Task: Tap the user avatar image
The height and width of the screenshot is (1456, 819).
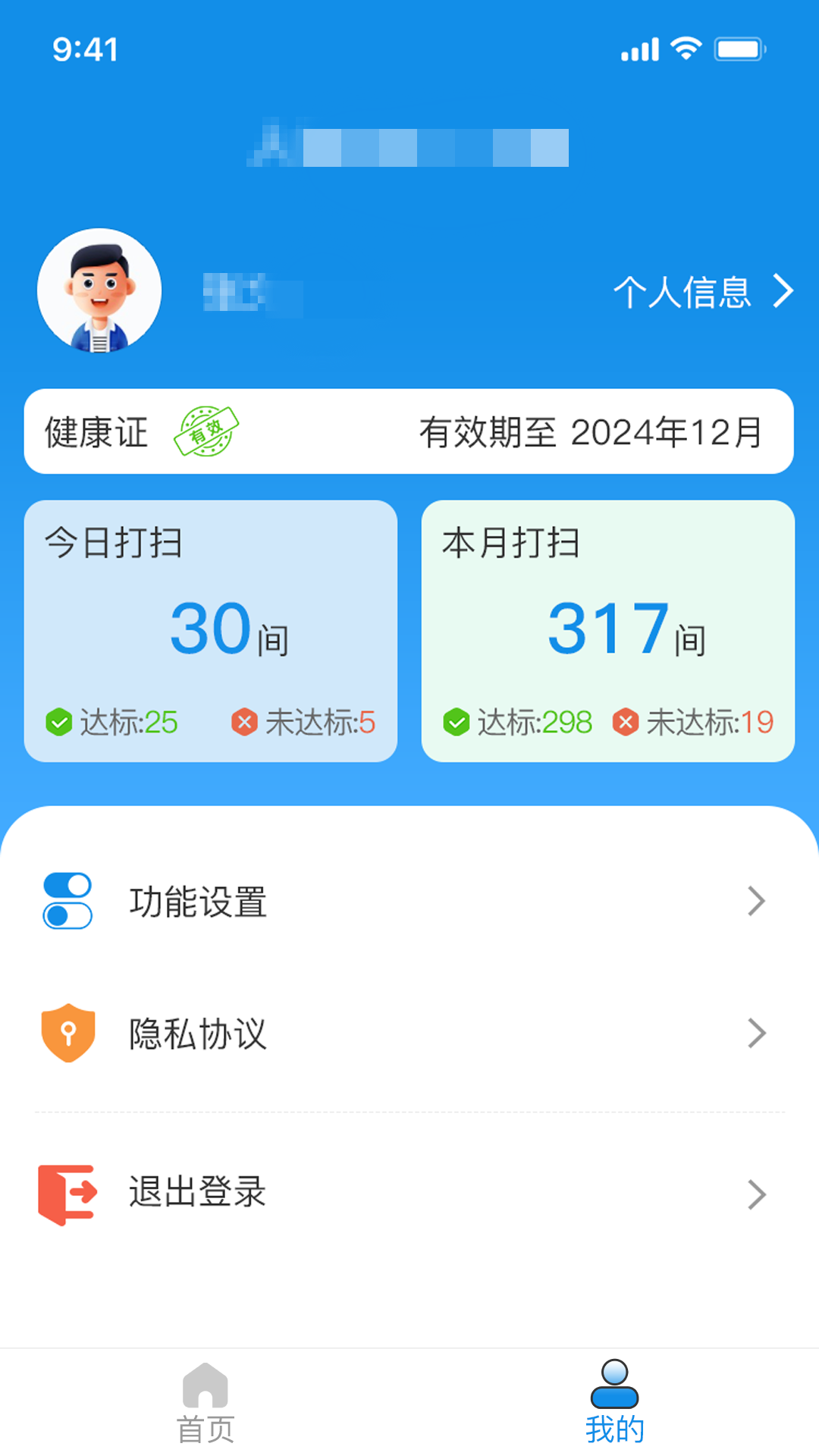Action: tap(99, 291)
